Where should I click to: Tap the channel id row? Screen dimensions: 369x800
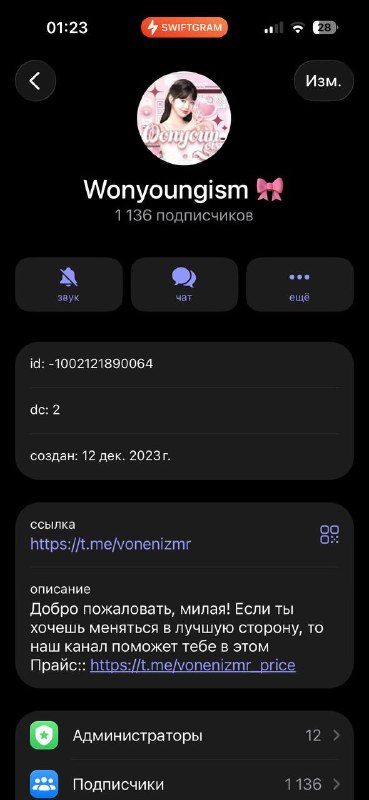pos(184,364)
